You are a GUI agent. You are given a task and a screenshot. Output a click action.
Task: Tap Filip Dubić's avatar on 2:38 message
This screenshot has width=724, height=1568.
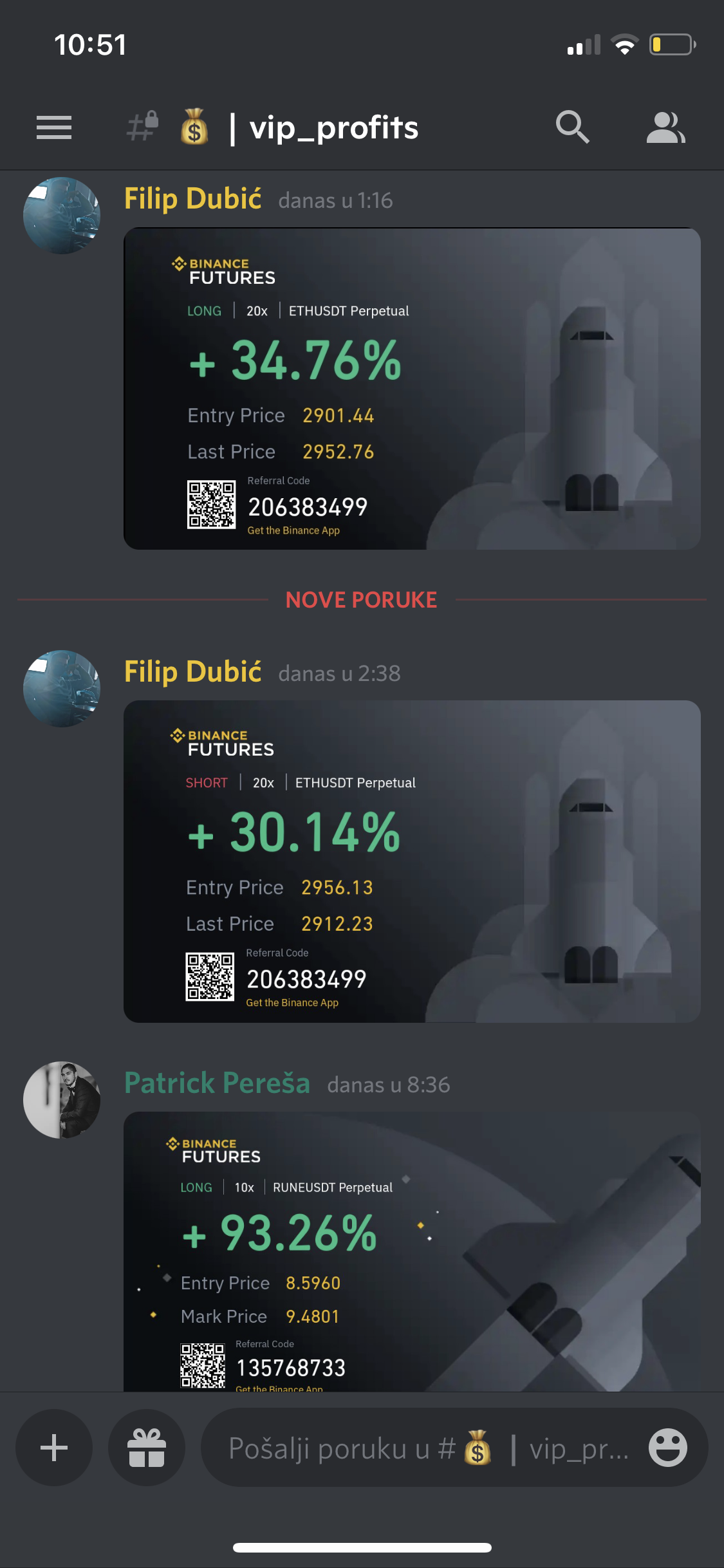pyautogui.click(x=62, y=688)
